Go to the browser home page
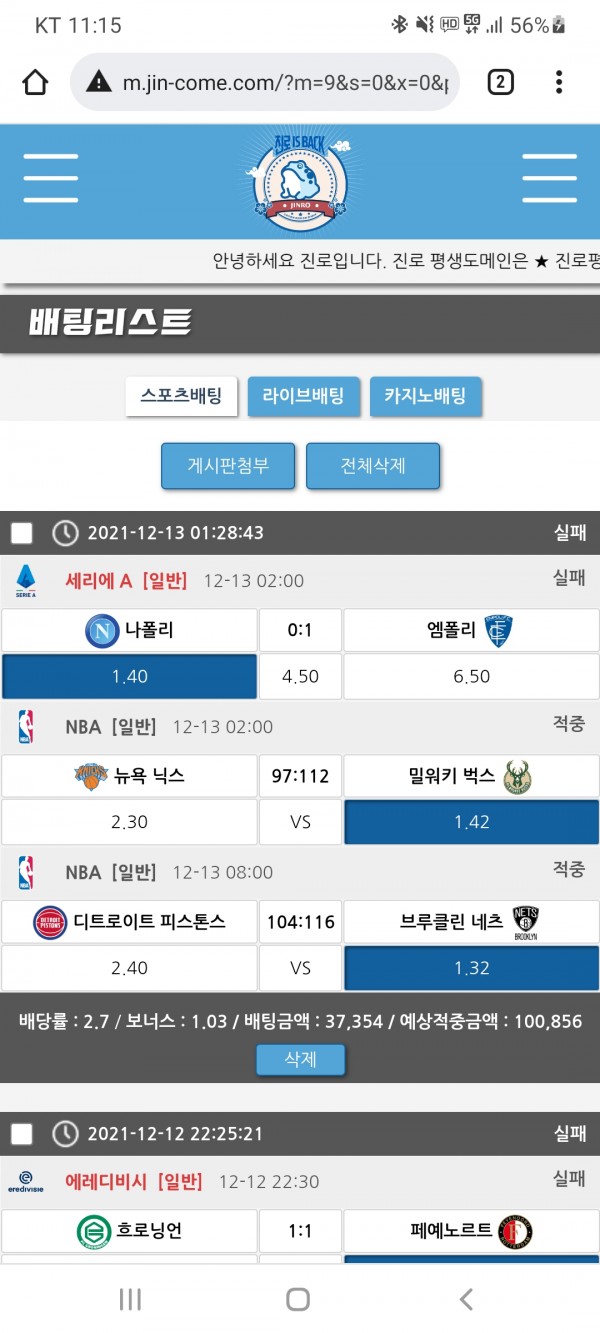 35,82
